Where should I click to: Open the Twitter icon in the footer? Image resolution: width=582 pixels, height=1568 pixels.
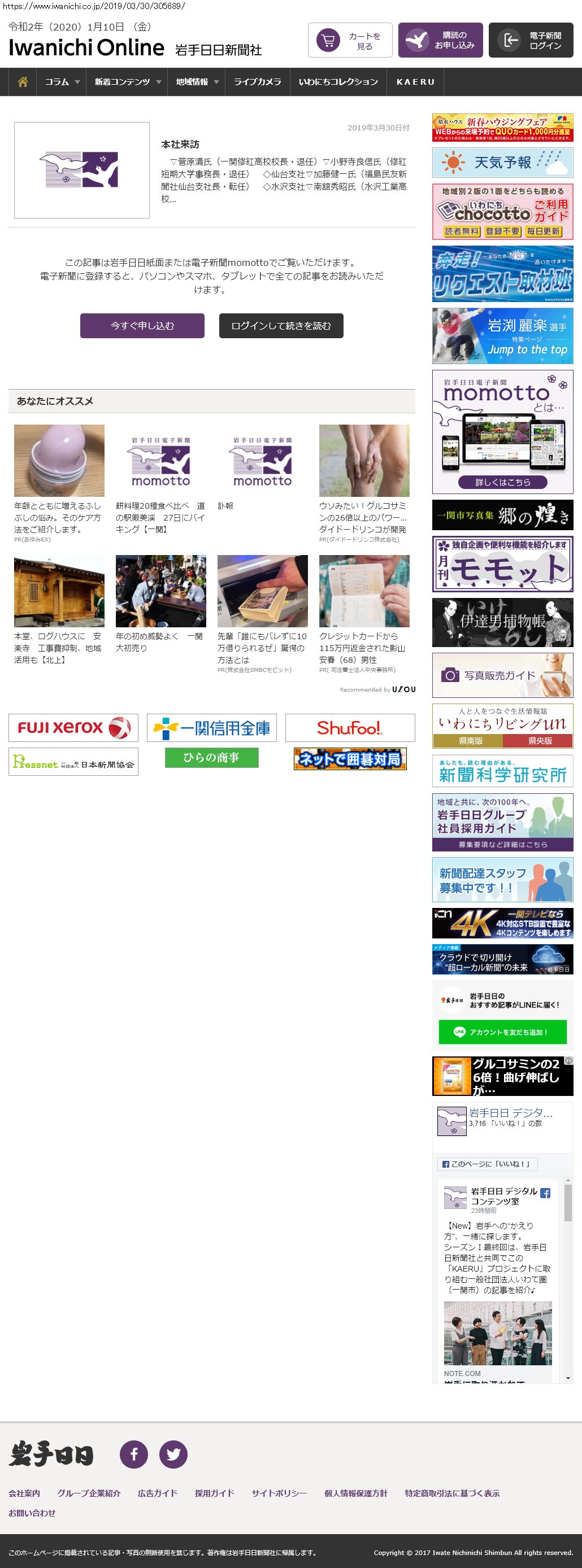(173, 1455)
